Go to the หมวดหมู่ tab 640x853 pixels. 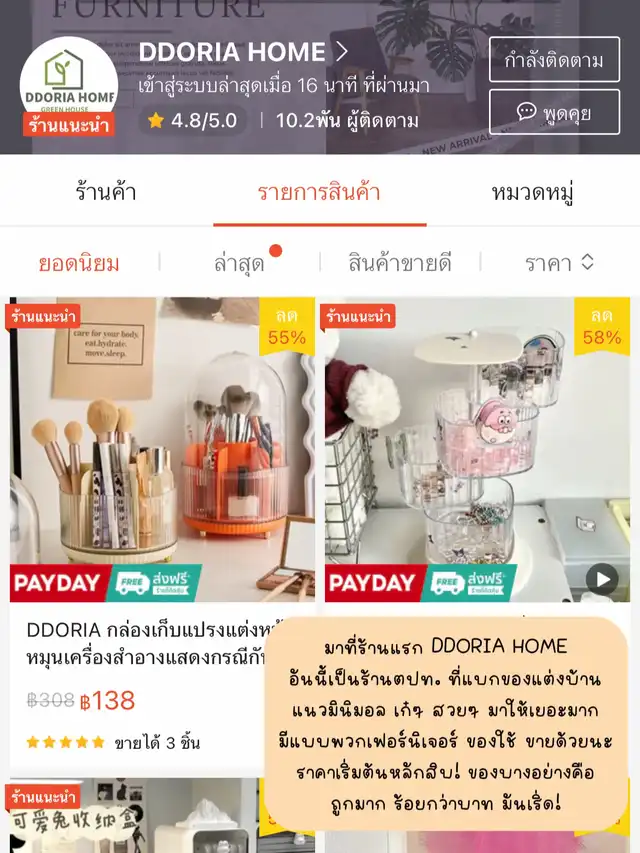(x=532, y=192)
